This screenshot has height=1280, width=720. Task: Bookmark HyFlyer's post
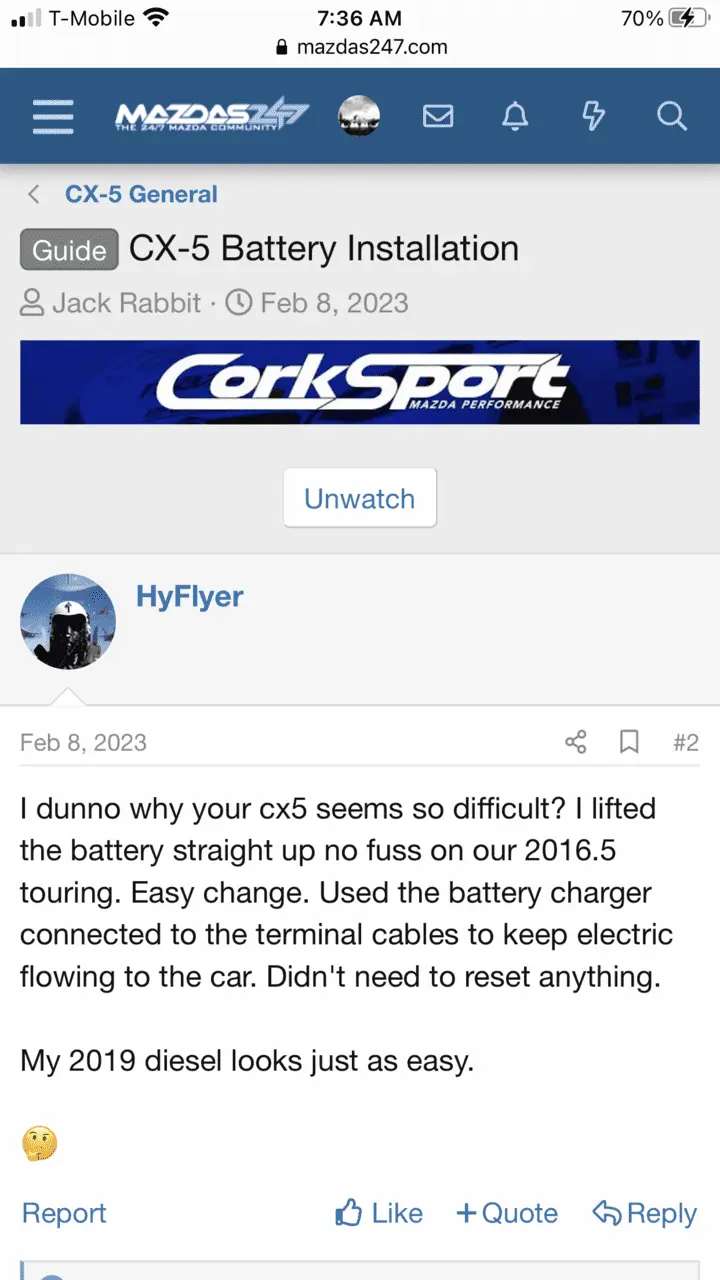(629, 742)
